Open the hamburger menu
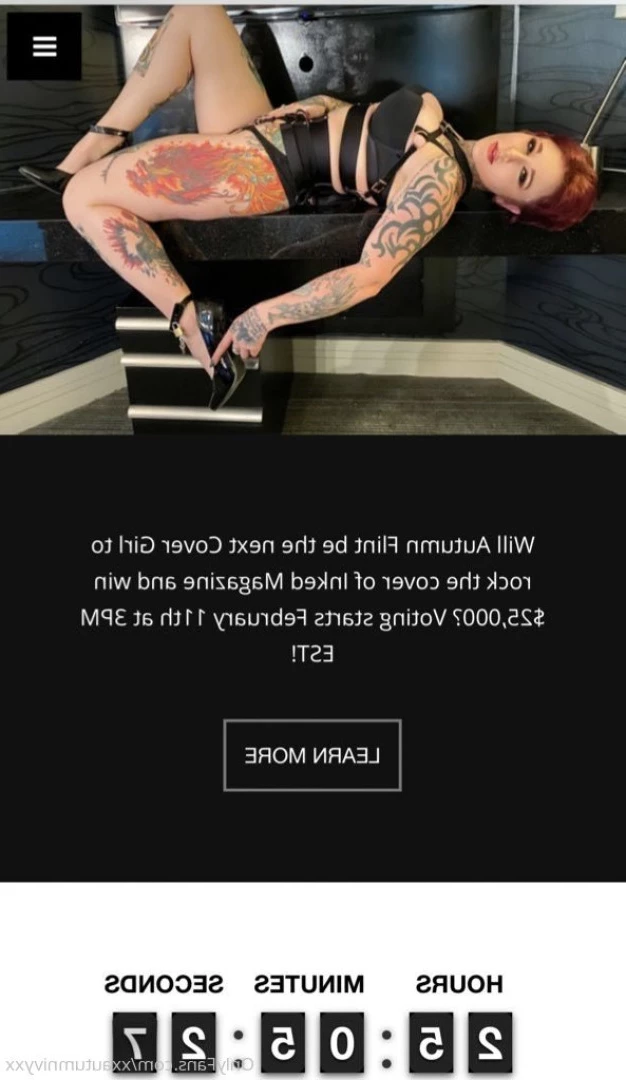Viewport: 626px width, 1080px height. (x=44, y=46)
